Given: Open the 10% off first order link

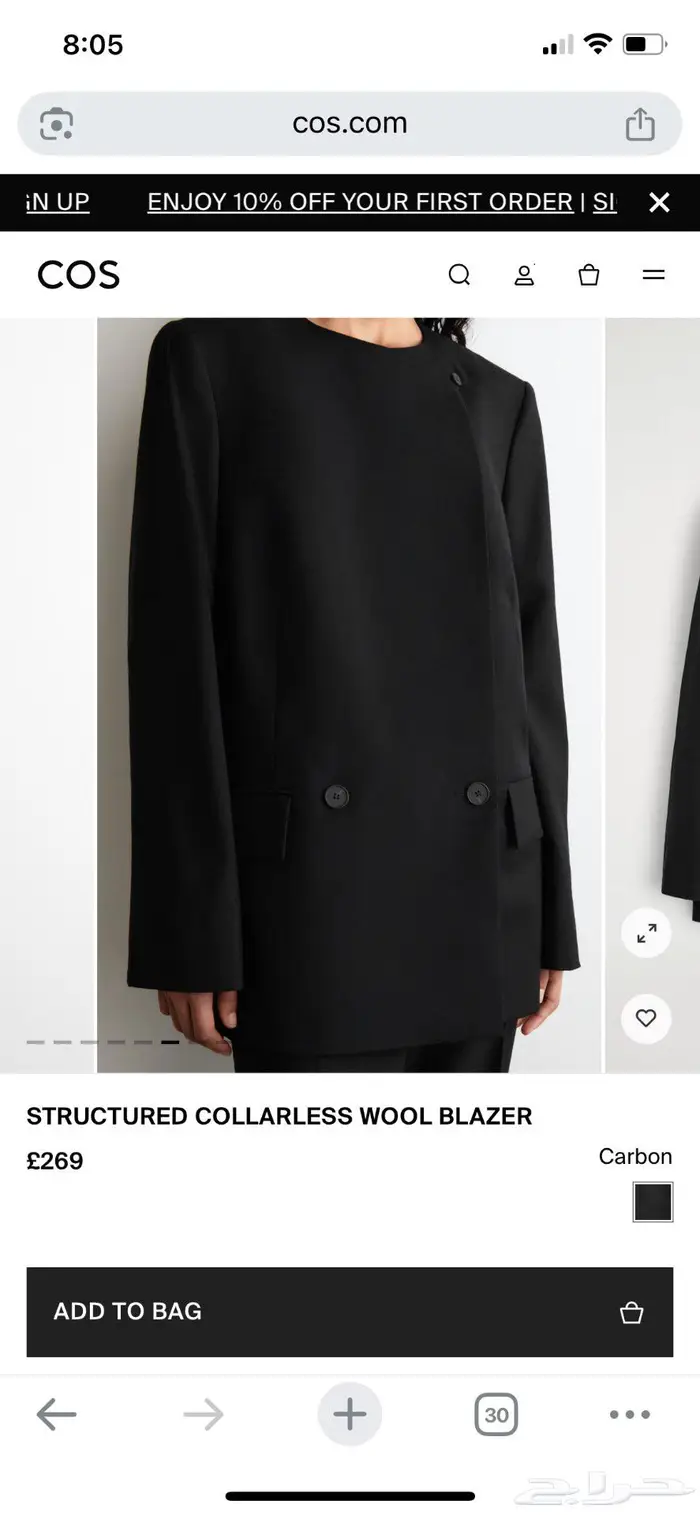Looking at the screenshot, I should pyautogui.click(x=360, y=202).
